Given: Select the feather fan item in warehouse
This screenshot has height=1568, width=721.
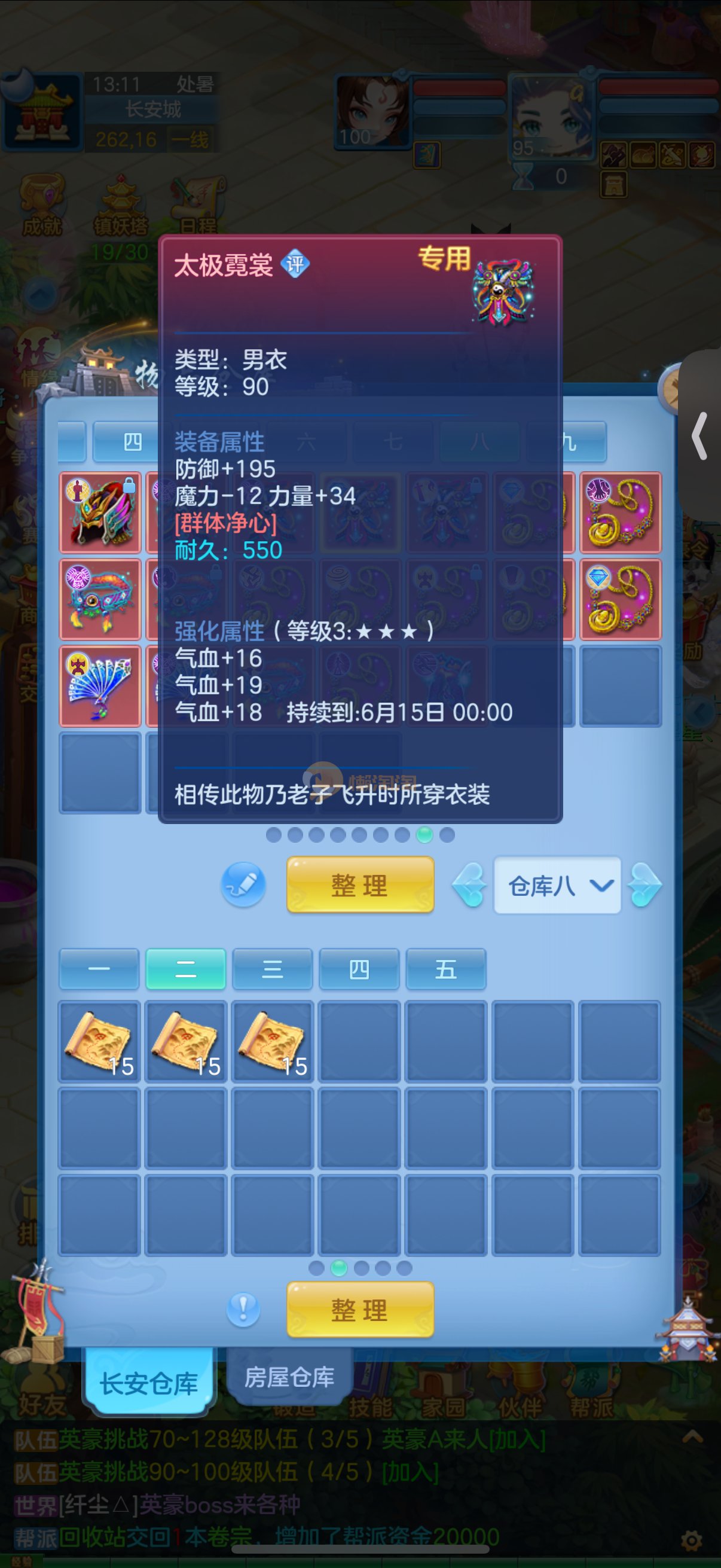Looking at the screenshot, I should click(100, 686).
